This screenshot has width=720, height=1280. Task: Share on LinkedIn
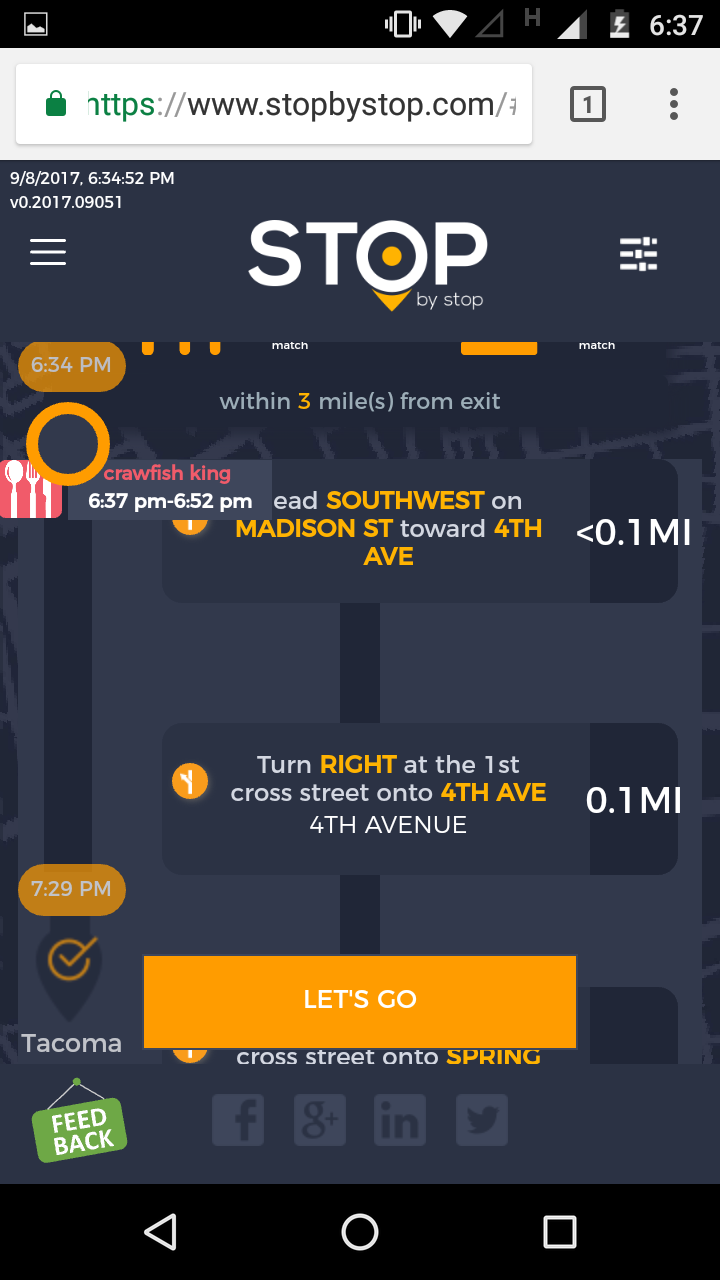pos(400,1120)
